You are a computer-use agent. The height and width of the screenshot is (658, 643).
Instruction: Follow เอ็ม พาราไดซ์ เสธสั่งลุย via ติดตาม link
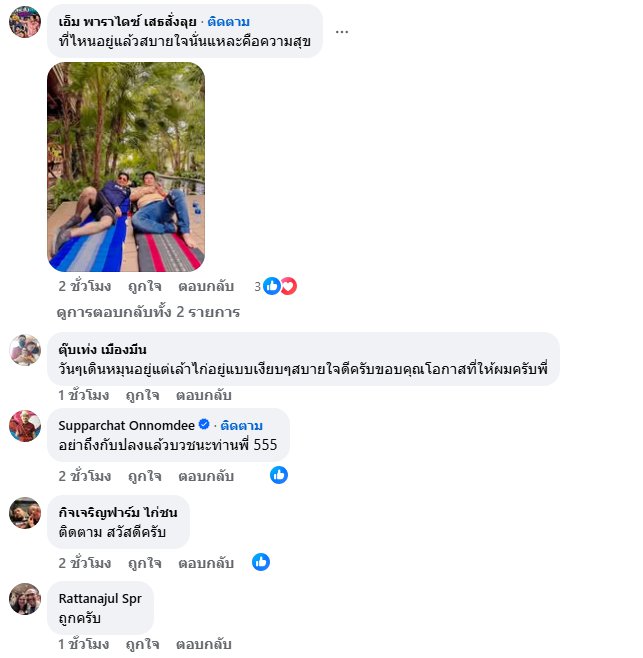[x=229, y=21]
